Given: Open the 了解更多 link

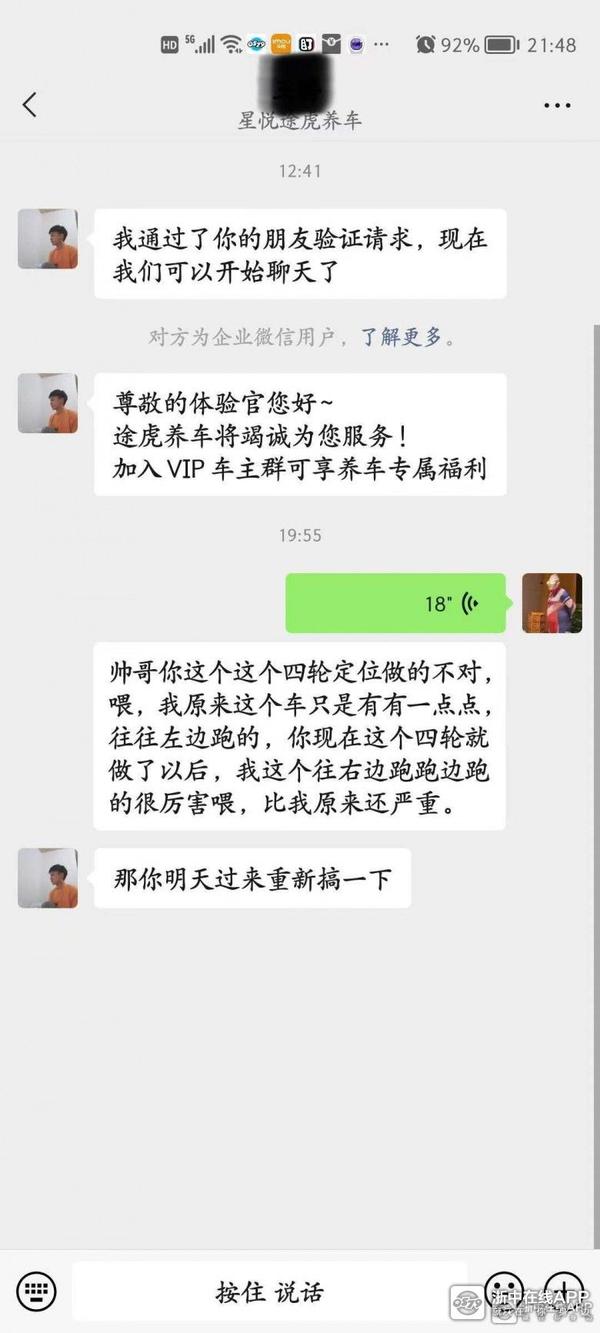Looking at the screenshot, I should [401, 337].
